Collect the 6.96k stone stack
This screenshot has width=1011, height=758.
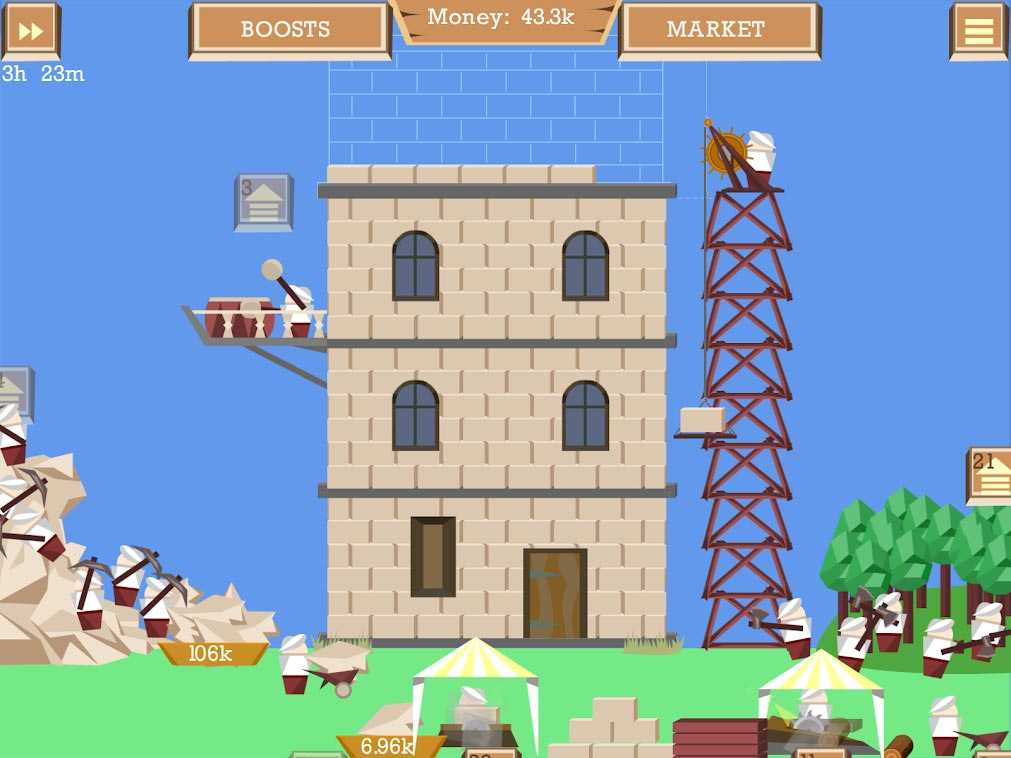(x=389, y=746)
